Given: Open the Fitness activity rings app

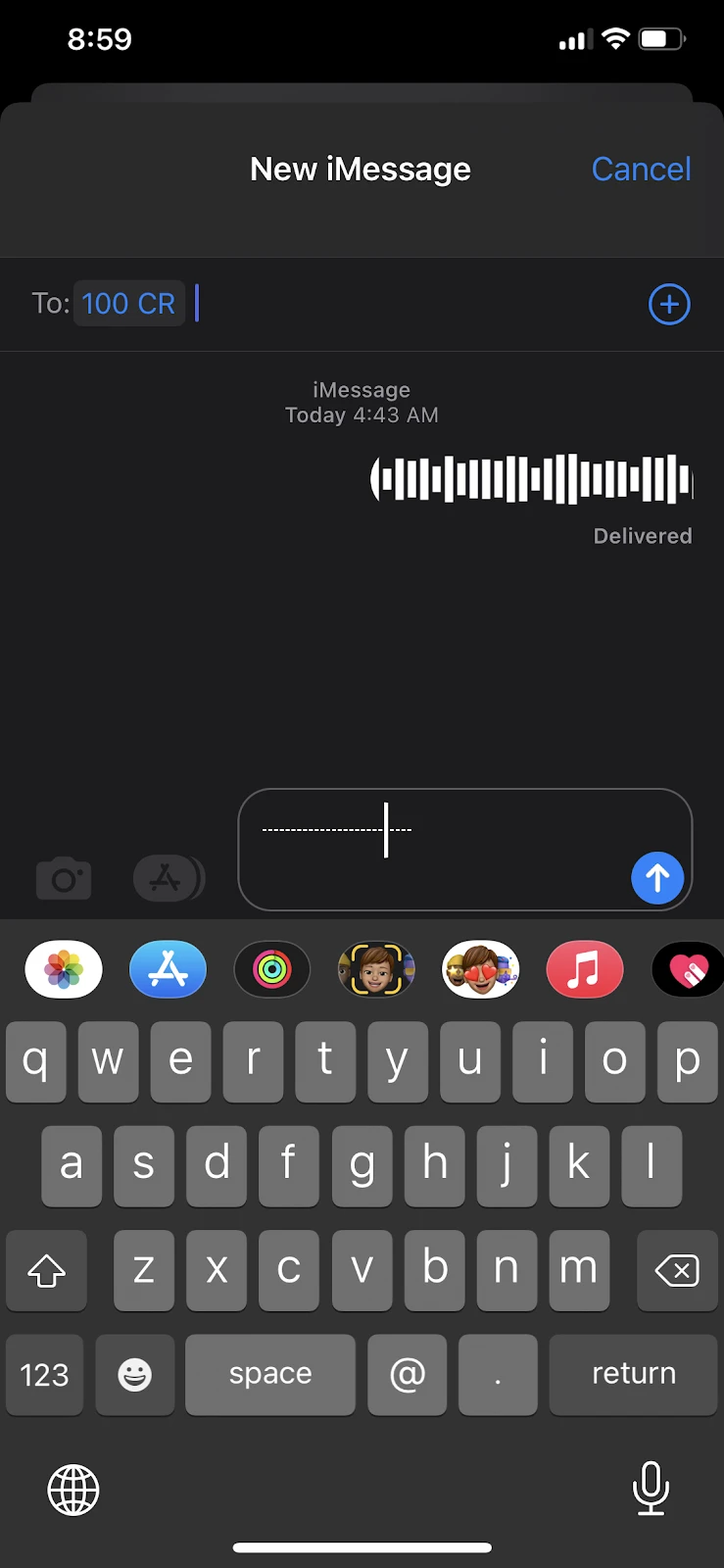Looking at the screenshot, I should coord(272,969).
